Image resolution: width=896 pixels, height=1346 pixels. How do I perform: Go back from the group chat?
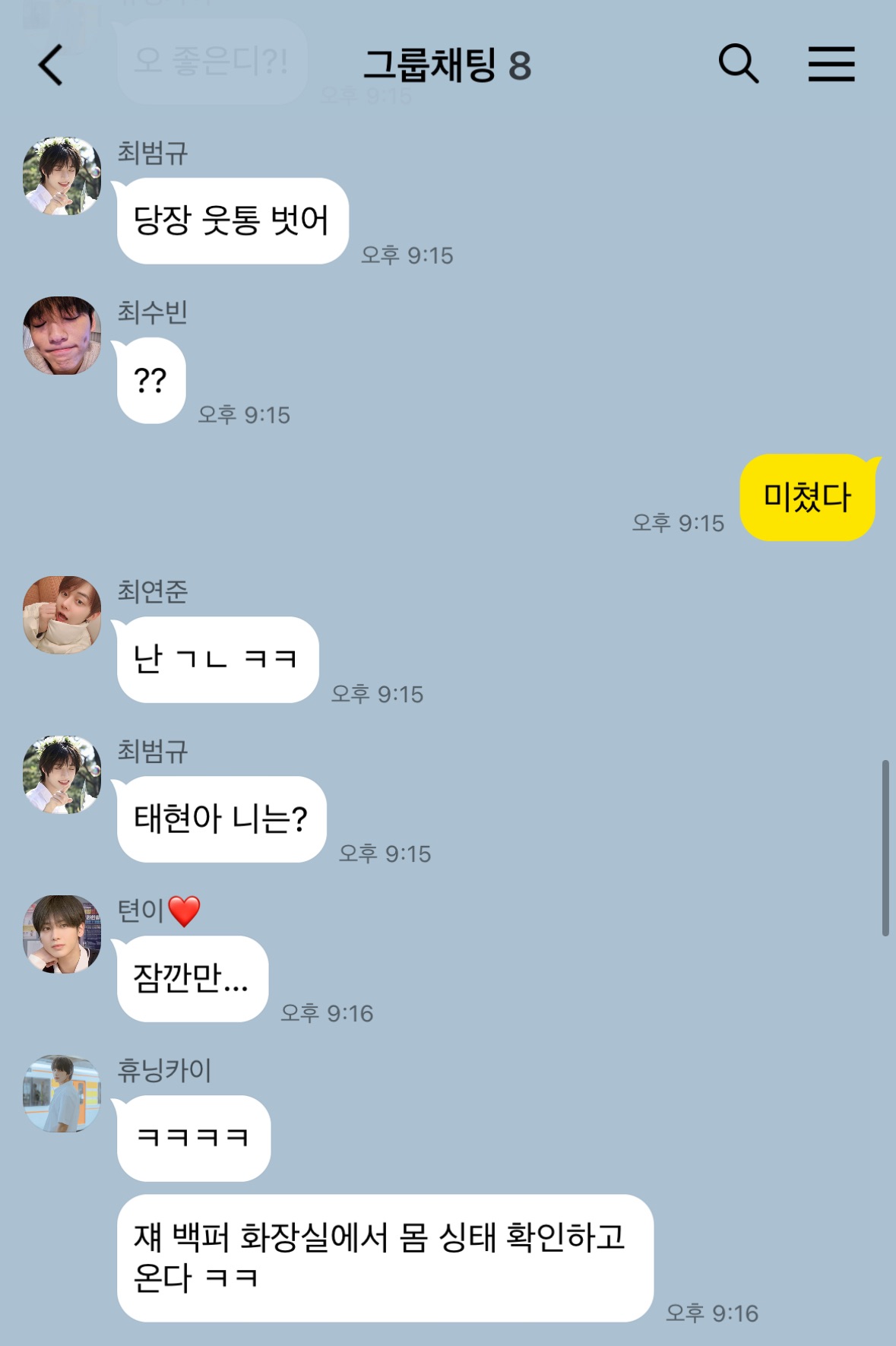(51, 65)
